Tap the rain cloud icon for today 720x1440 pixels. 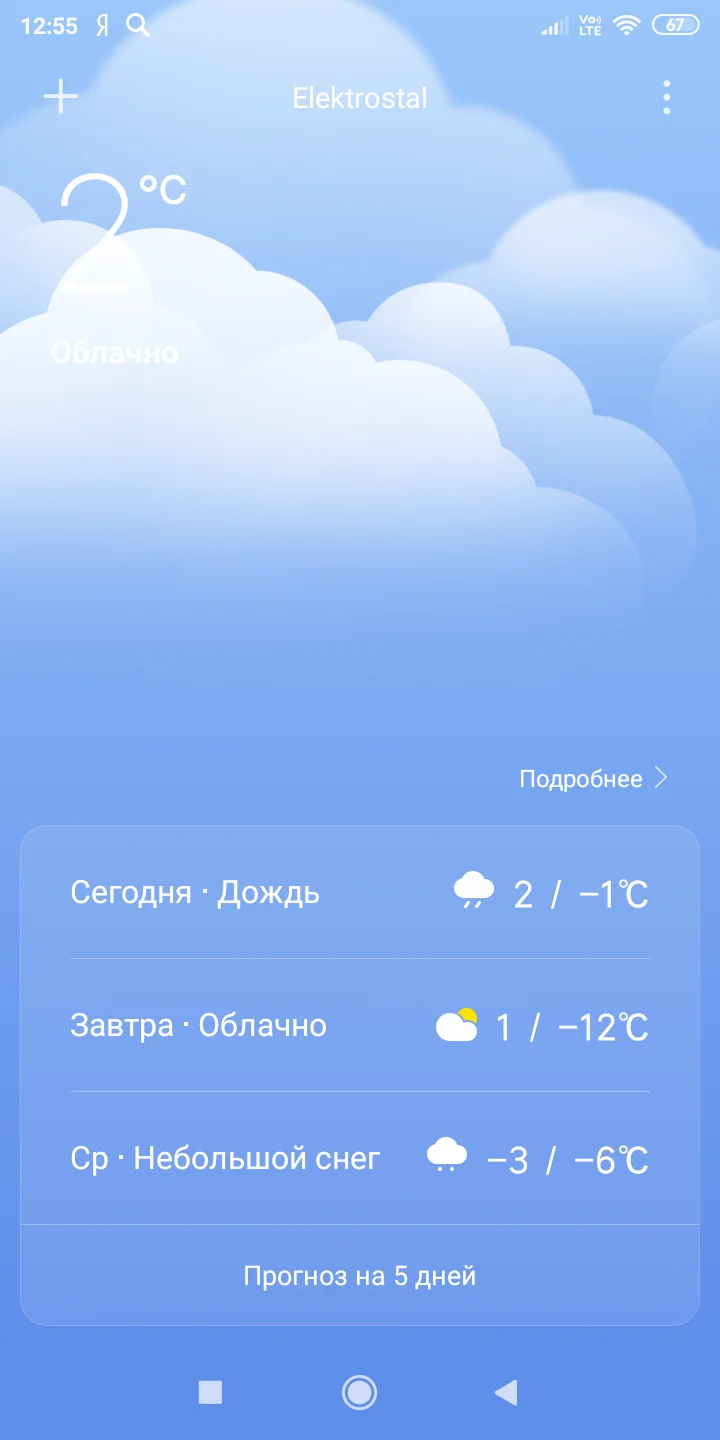475,891
